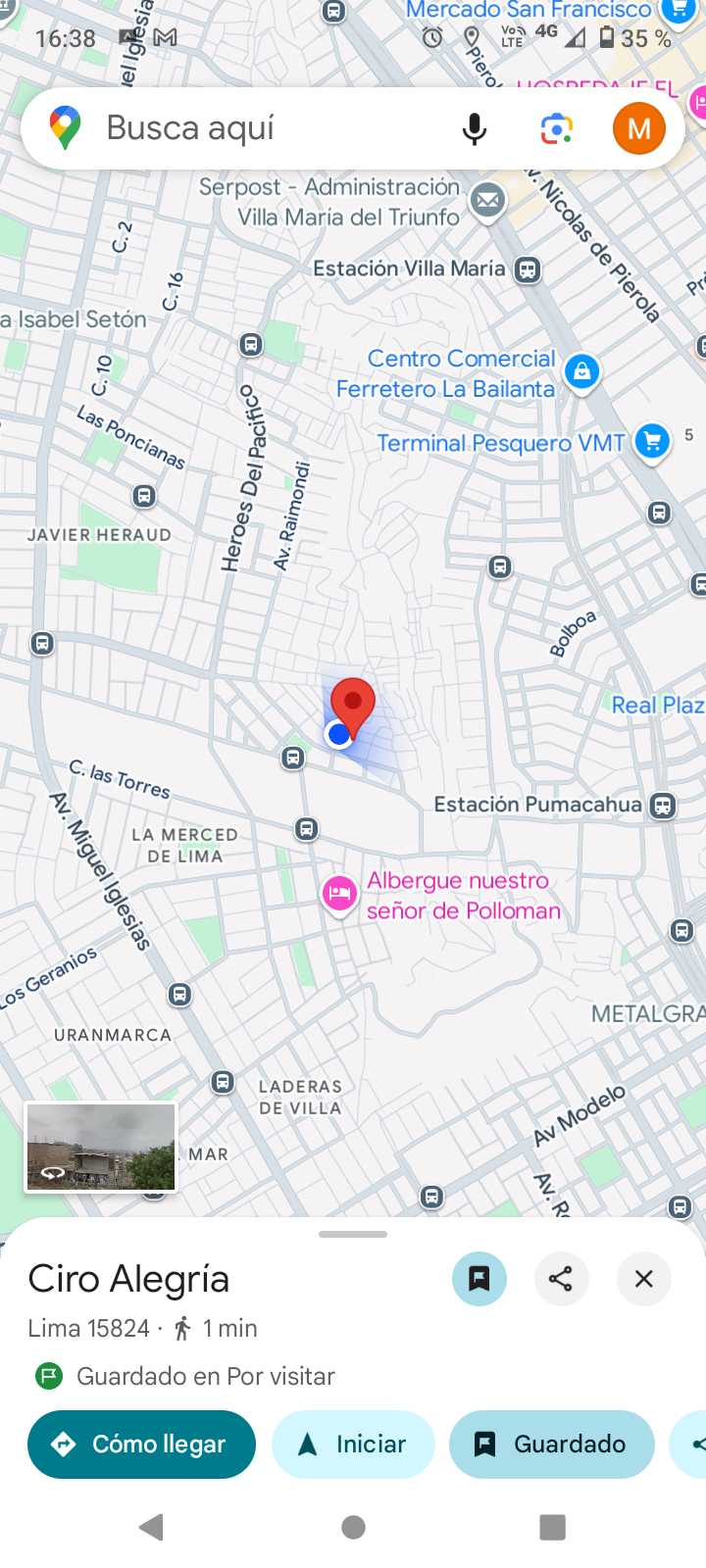Viewport: 706px width, 1568px height.
Task: Start voice search with the microphone
Action: click(475, 128)
